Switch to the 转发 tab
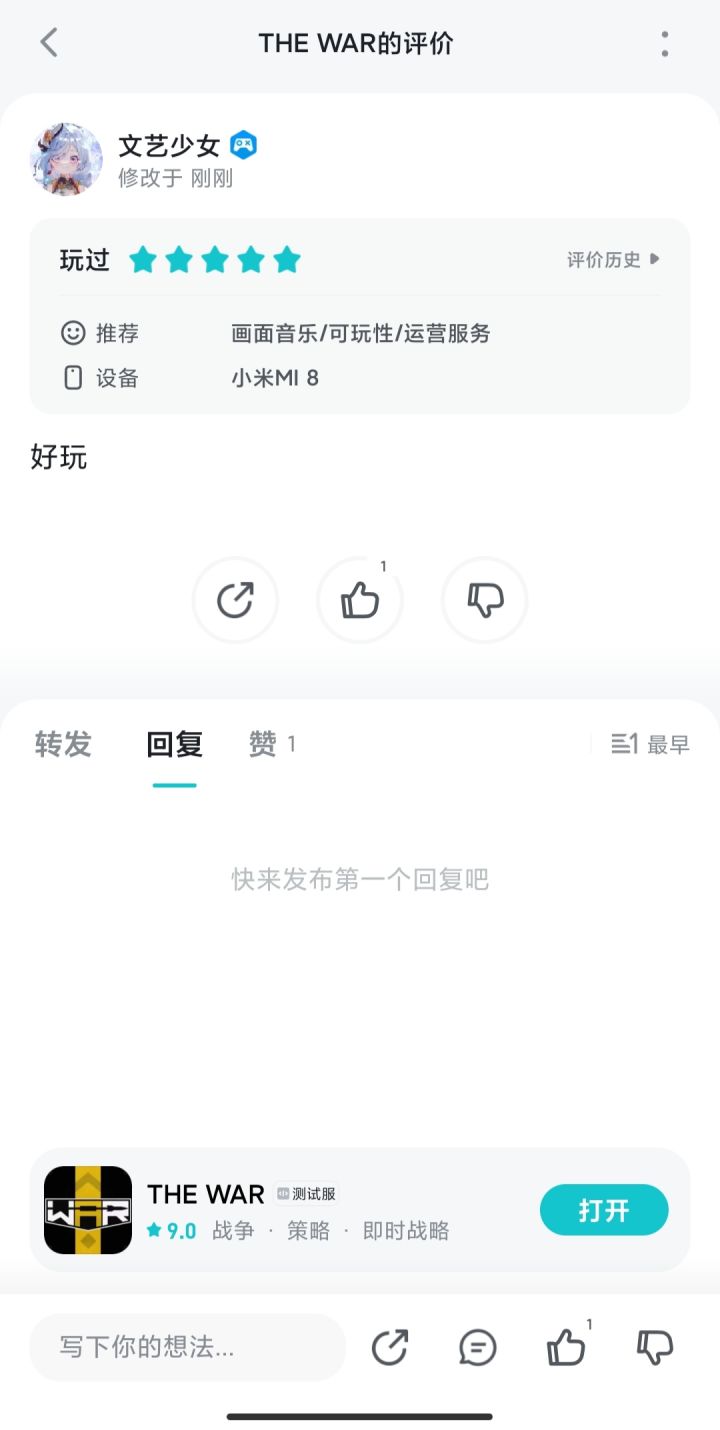This screenshot has width=720, height=1430. [63, 744]
